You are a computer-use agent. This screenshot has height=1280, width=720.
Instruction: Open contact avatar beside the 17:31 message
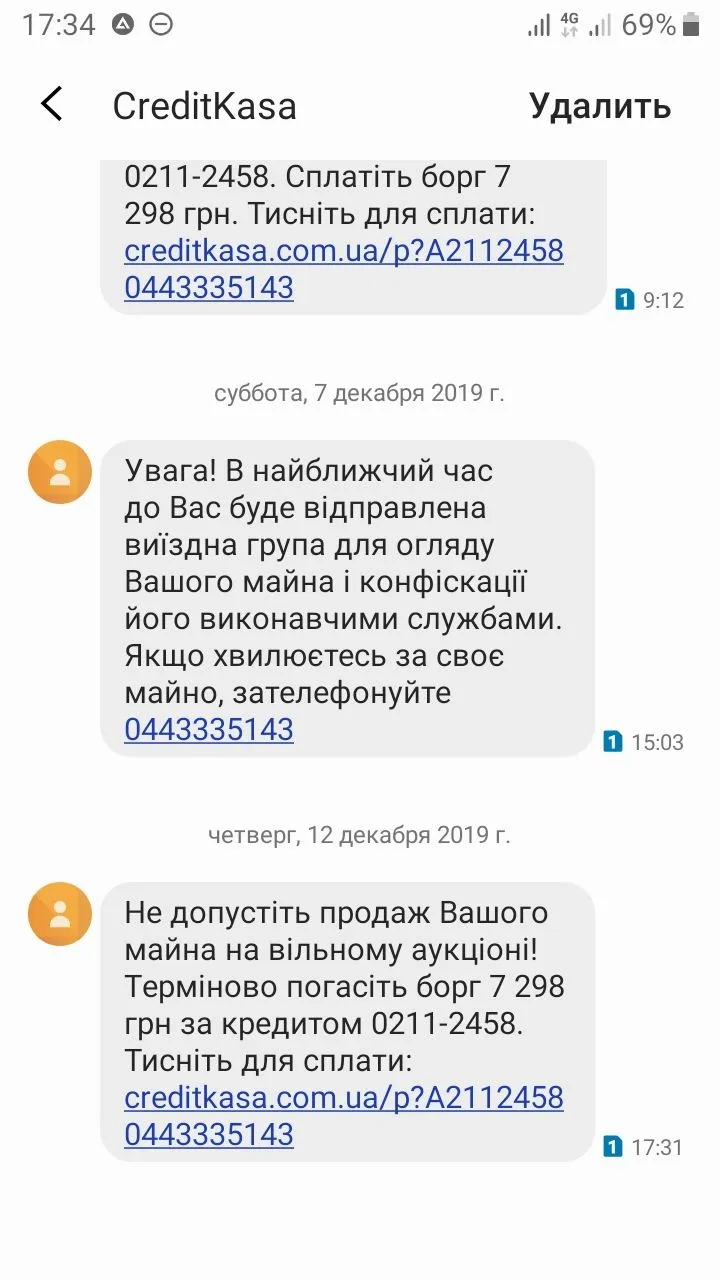pyautogui.click(x=60, y=914)
